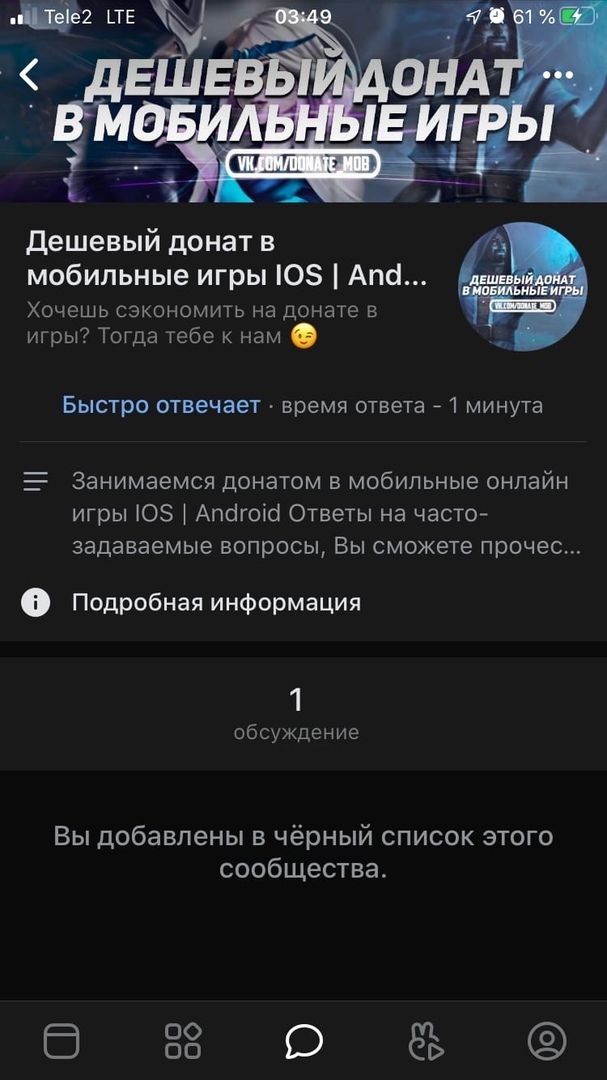Switch to the messenger tab

point(303,1041)
